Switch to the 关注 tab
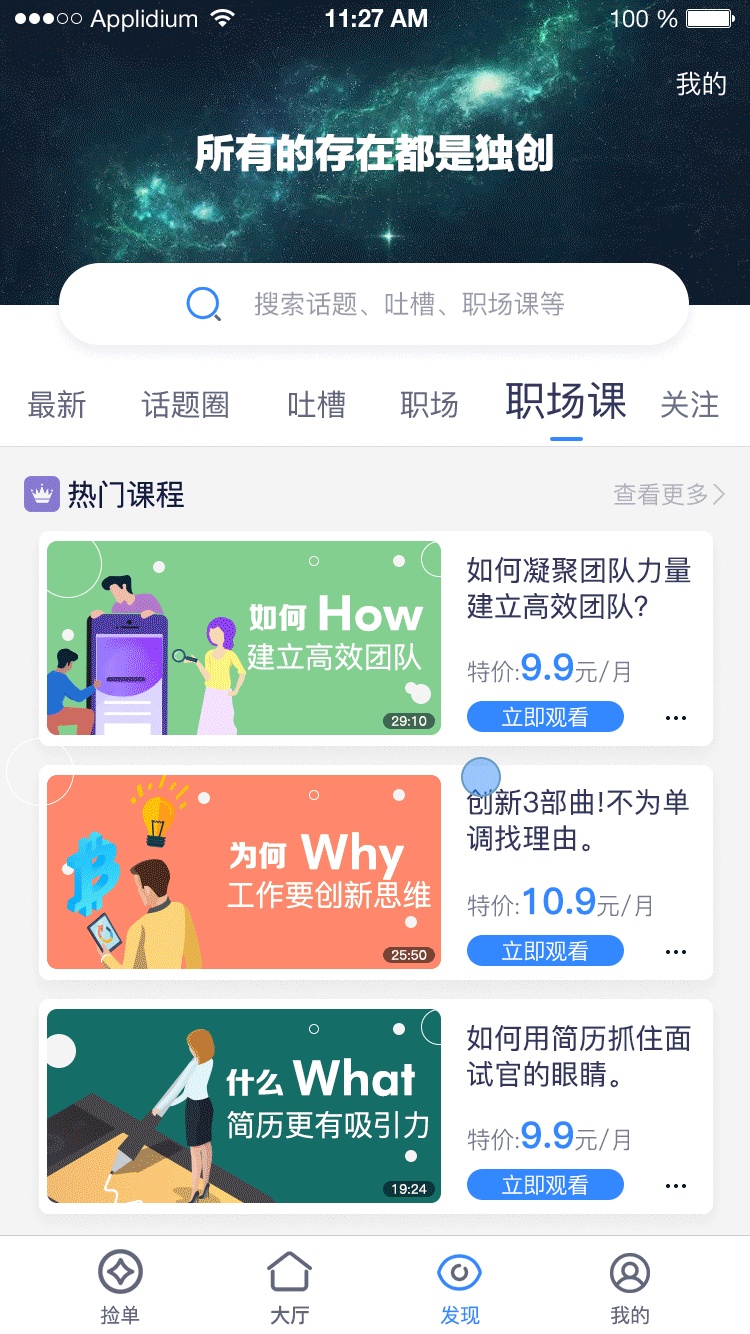 [689, 405]
